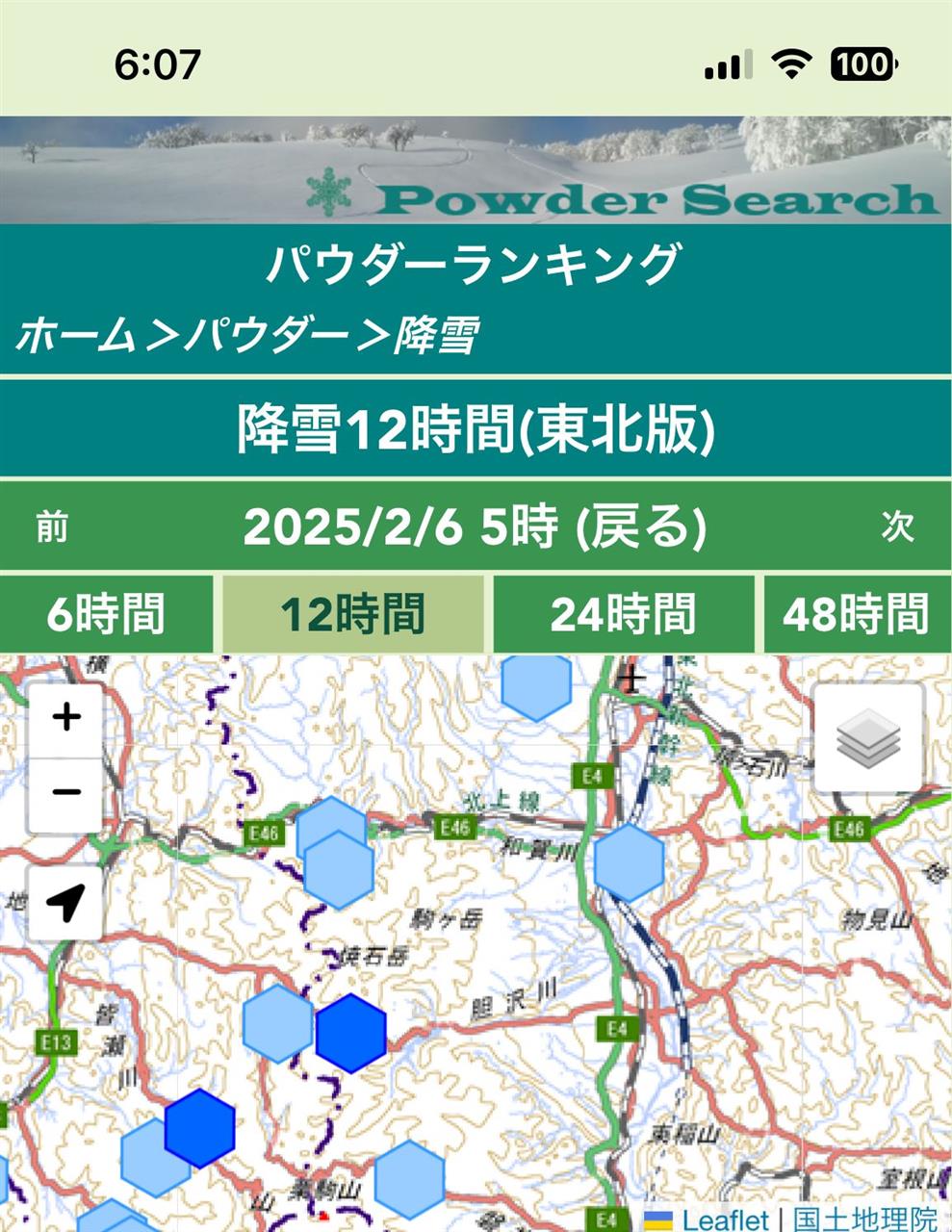Zoom in on the map
This screenshot has width=952, height=1232.
tap(65, 718)
